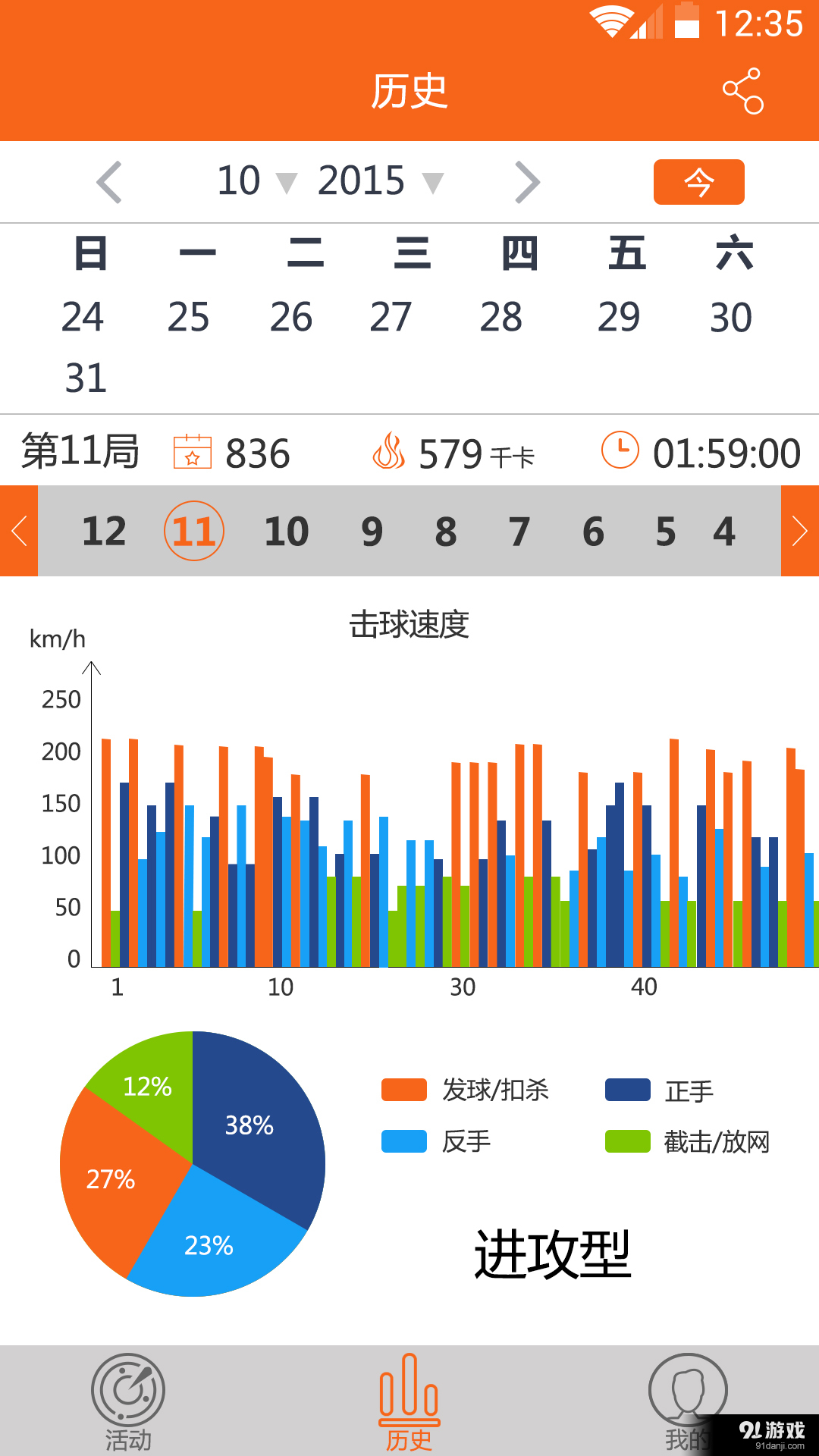Screen dimensions: 819x1456
Task: Expand earlier sessions with the left orange chevron
Action: pyautogui.click(x=18, y=532)
